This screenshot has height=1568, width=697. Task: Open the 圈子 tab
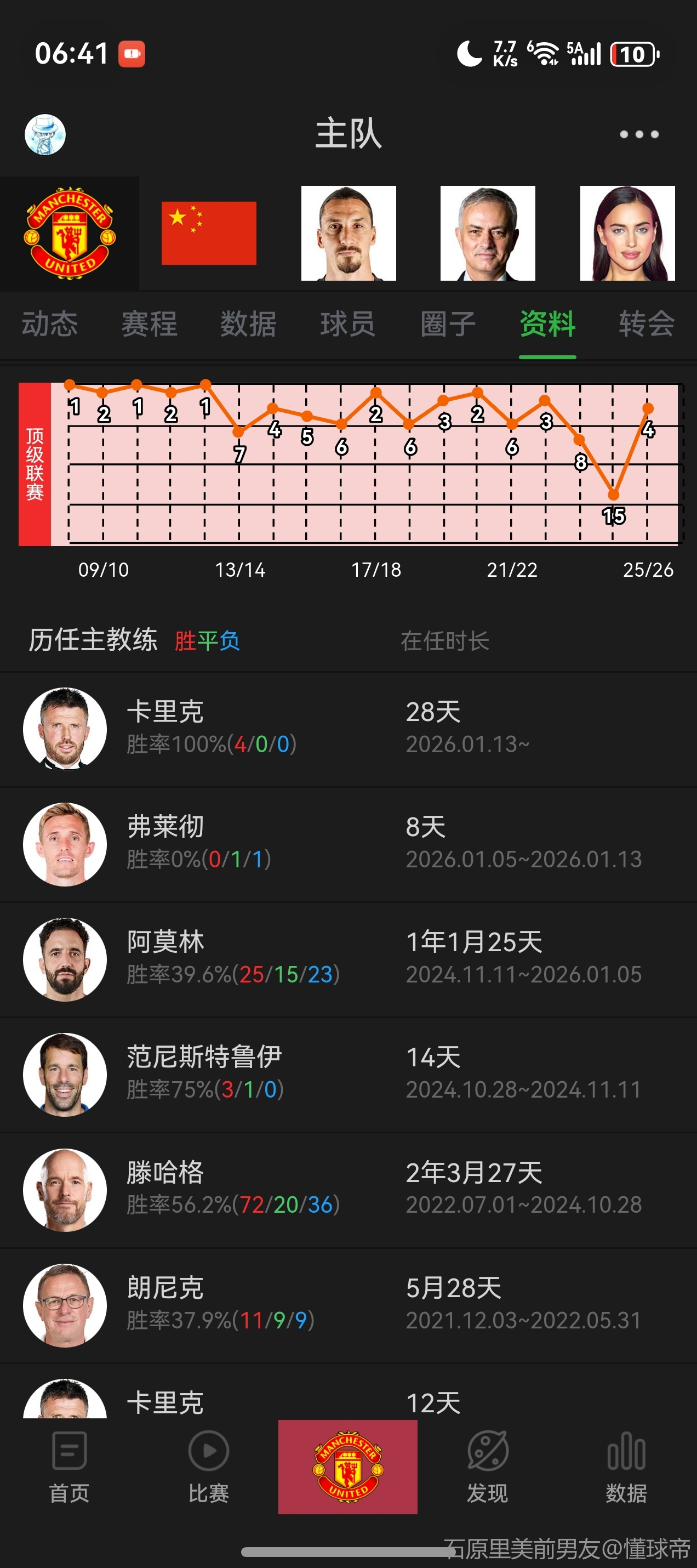(x=448, y=324)
